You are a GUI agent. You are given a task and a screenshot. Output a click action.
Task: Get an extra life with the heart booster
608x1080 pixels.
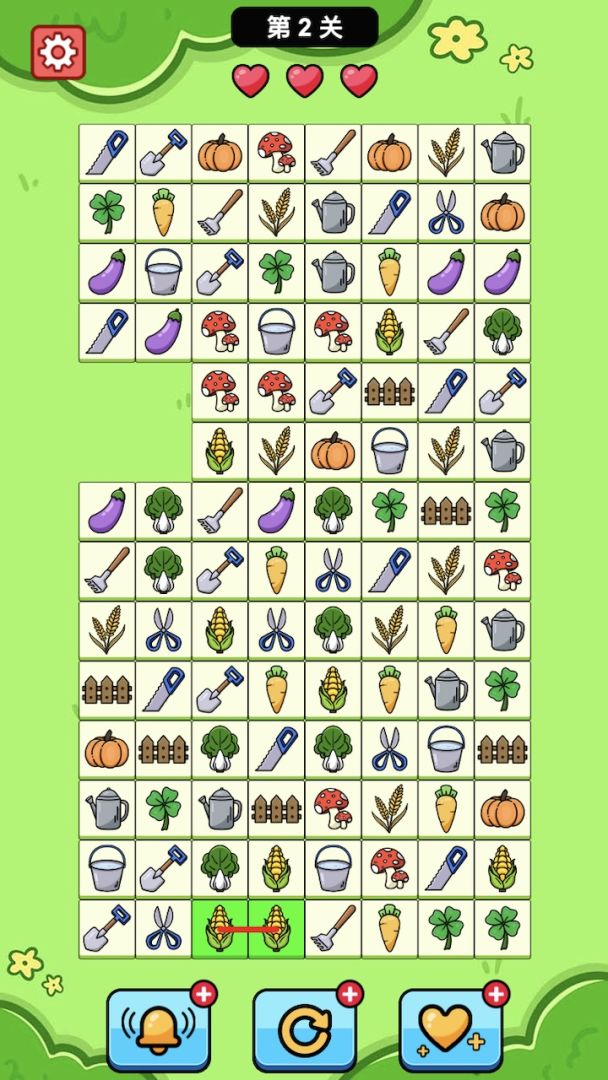[x=450, y=1028]
